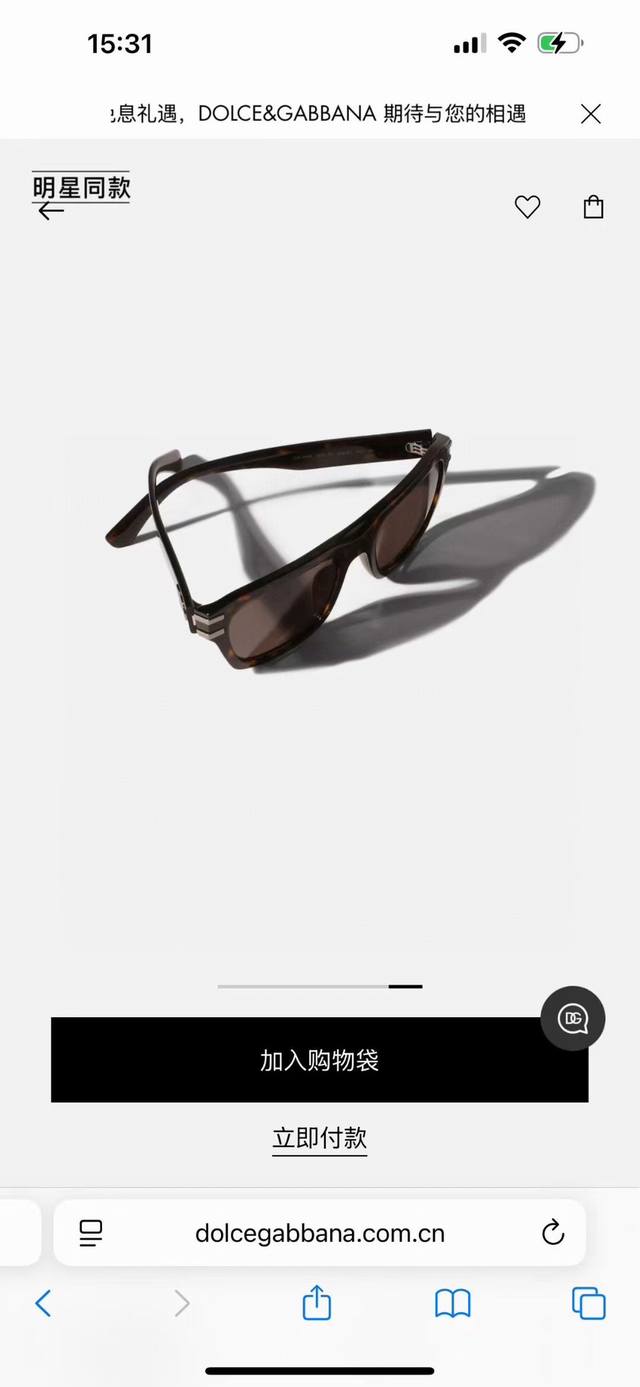Tap 加入购物袋 to add to bag

(x=319, y=1060)
